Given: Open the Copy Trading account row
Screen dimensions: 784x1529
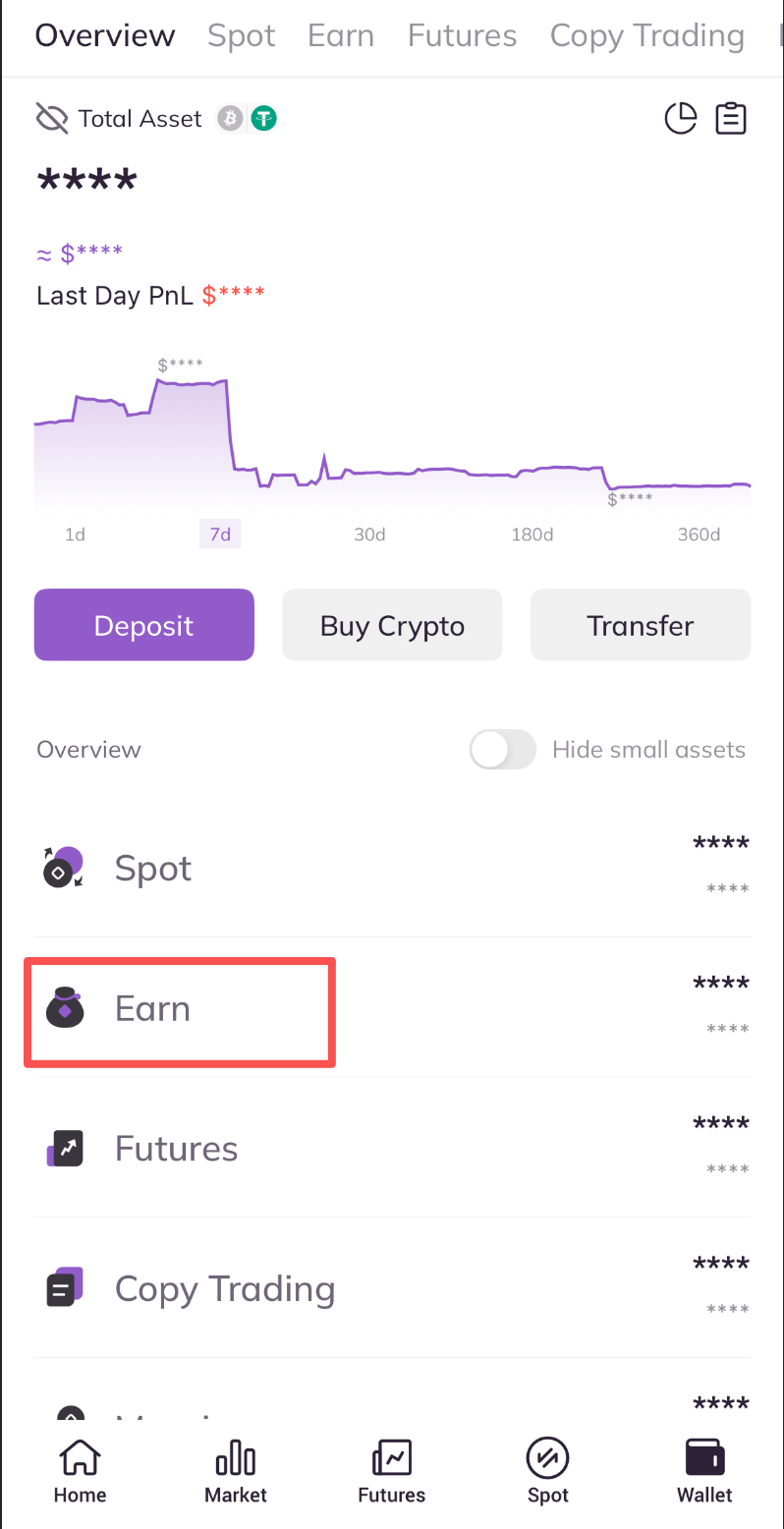Looking at the screenshot, I should pos(224,1288).
